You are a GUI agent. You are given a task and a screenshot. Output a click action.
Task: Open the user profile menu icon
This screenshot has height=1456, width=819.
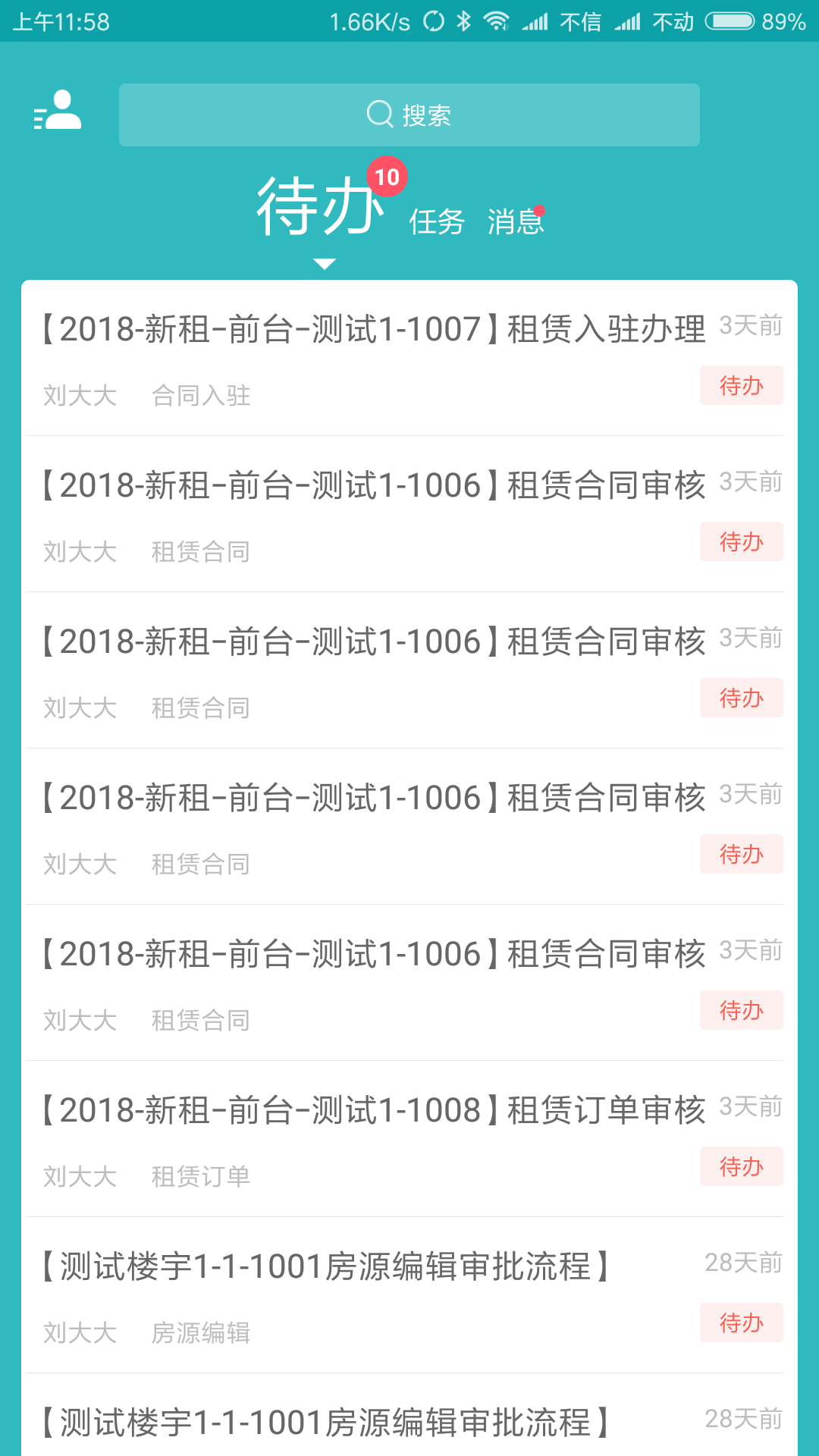pos(58,111)
